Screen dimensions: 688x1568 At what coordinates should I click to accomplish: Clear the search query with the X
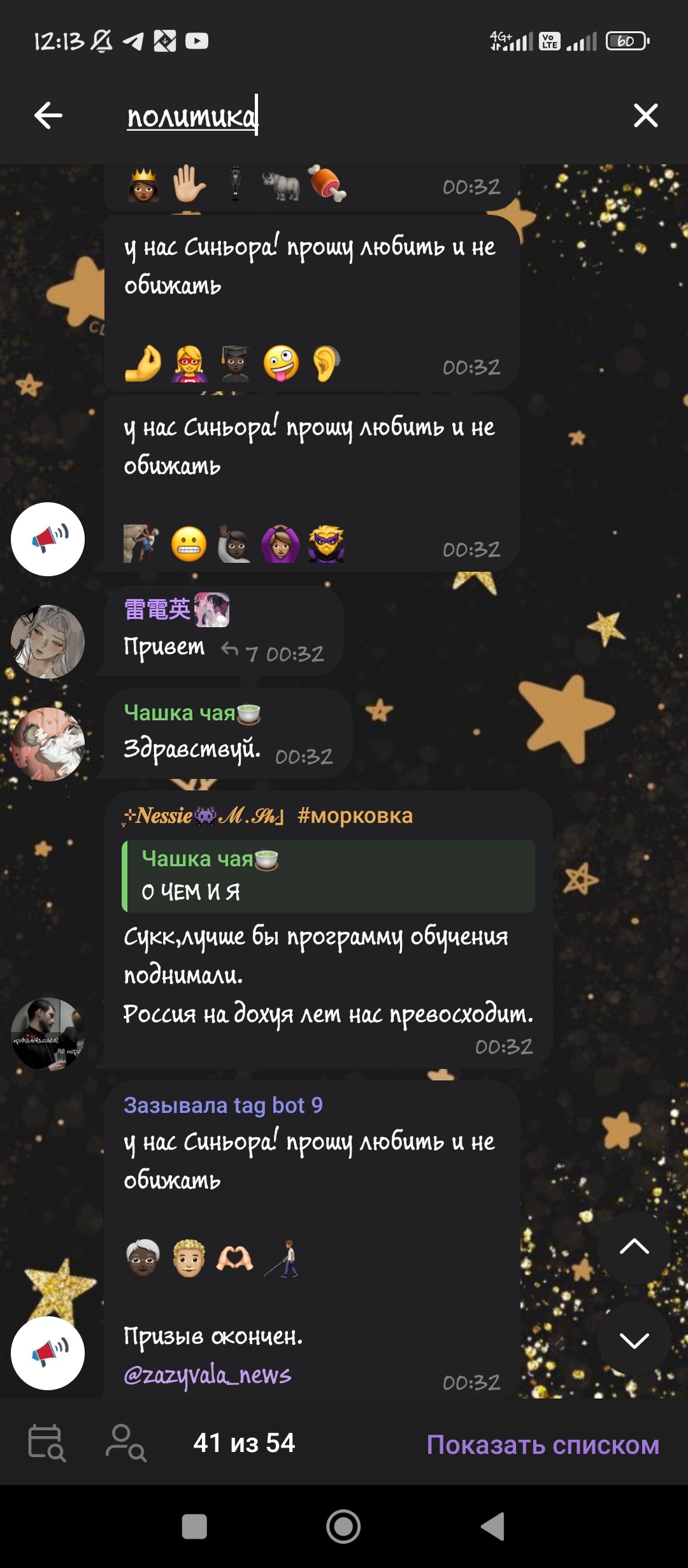[645, 115]
